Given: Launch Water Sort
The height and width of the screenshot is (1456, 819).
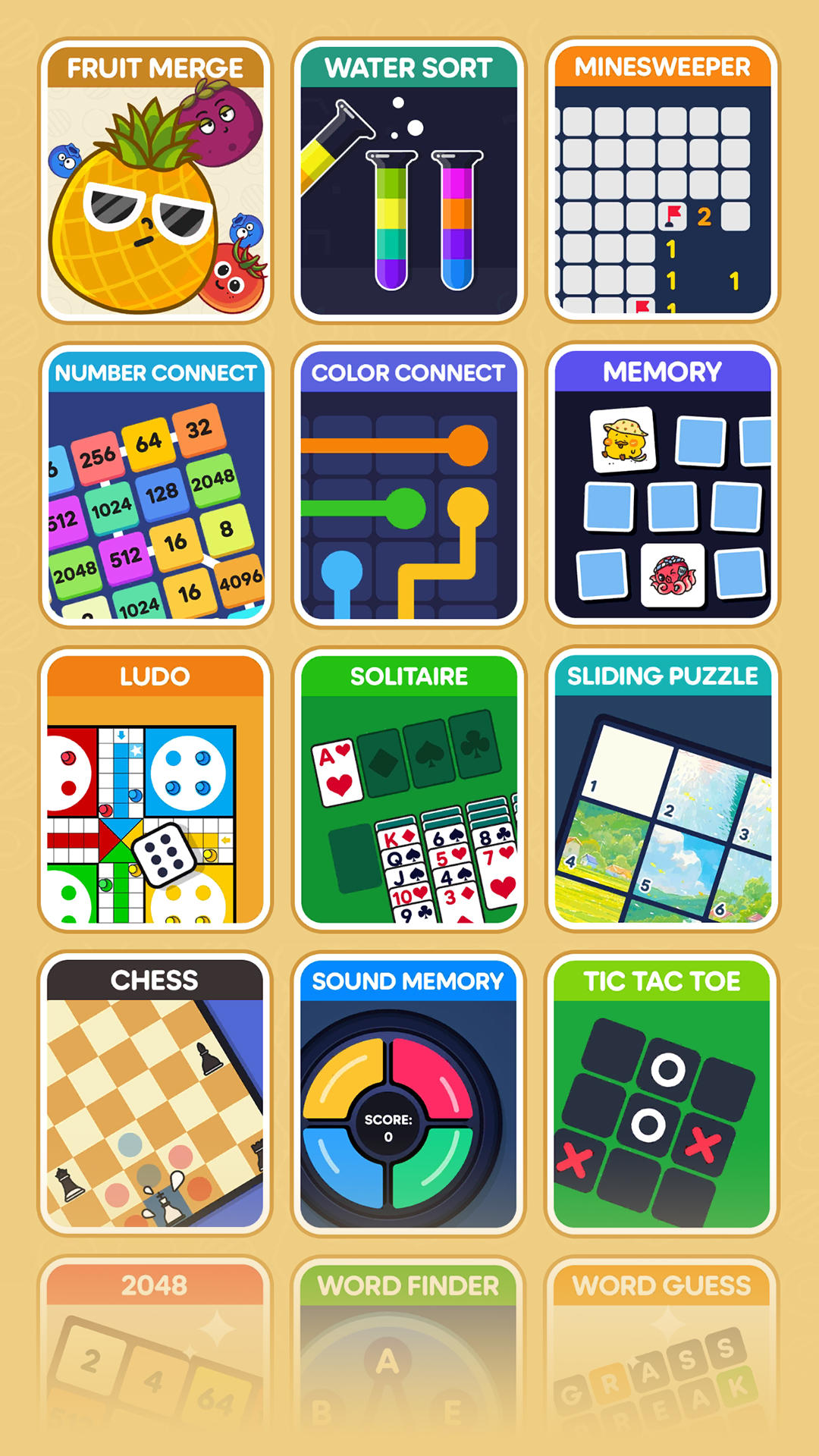Looking at the screenshot, I should (409, 182).
